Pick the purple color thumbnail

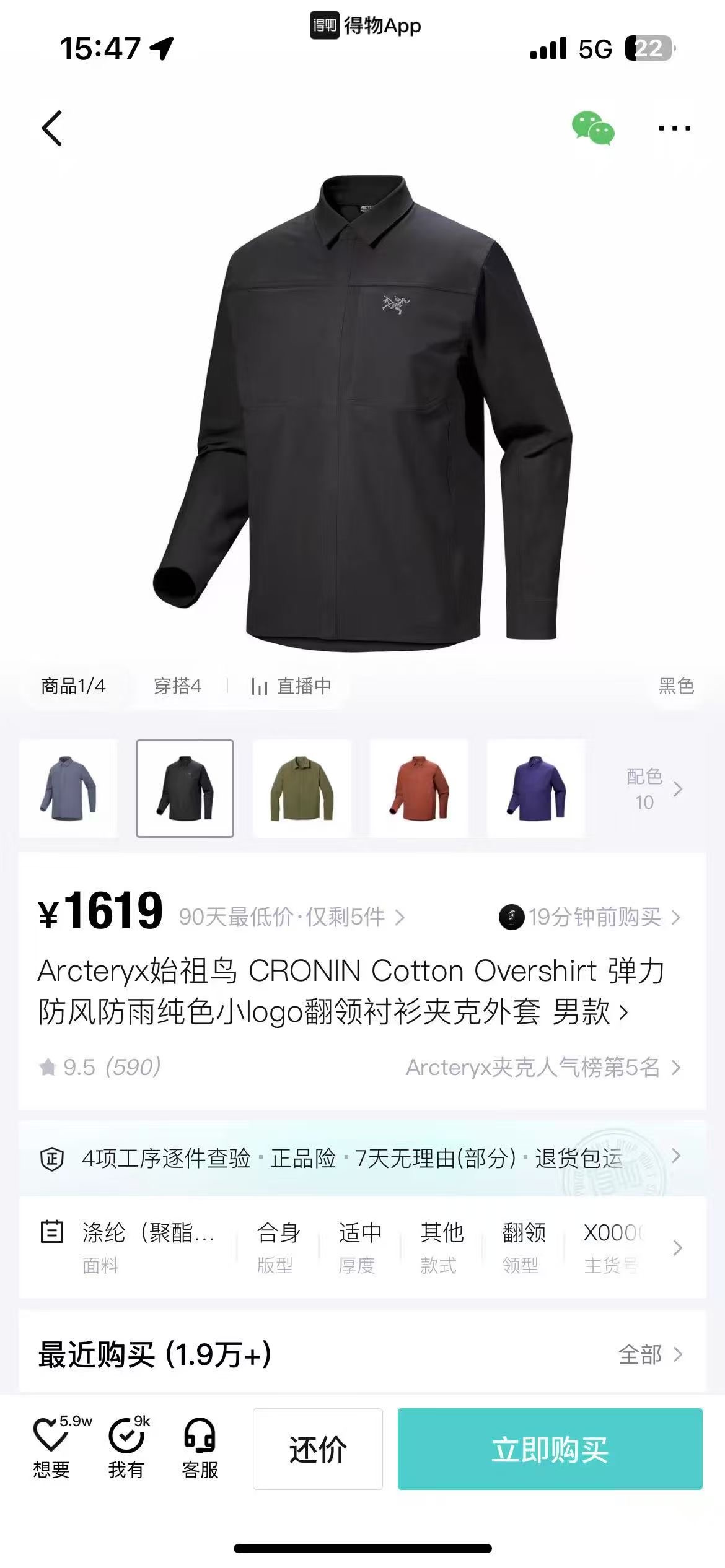pyautogui.click(x=535, y=788)
